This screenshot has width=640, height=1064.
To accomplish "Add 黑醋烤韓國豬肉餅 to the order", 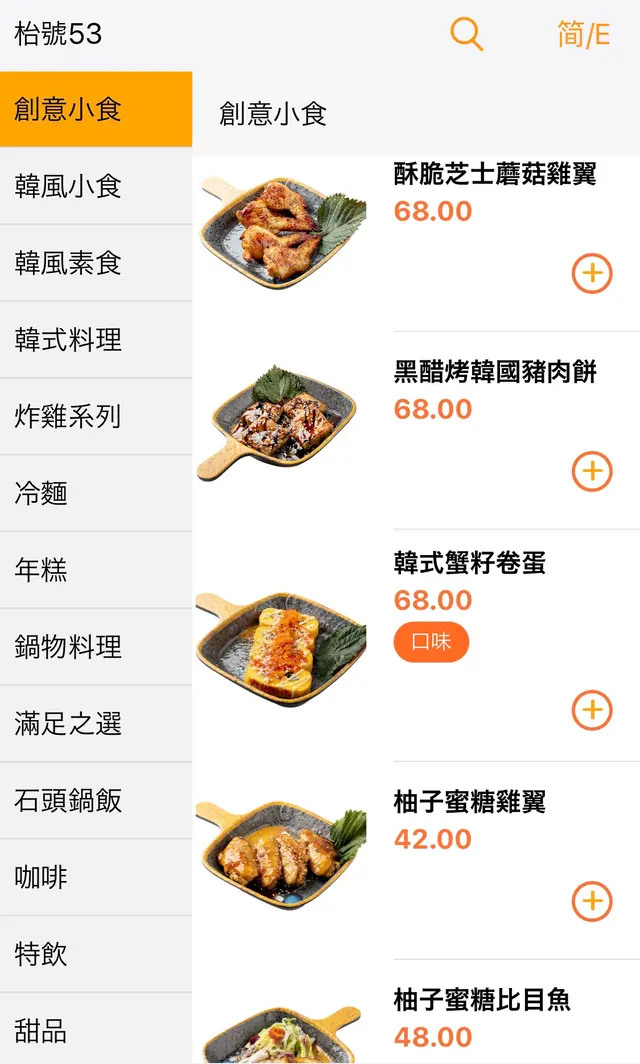I will pos(591,471).
